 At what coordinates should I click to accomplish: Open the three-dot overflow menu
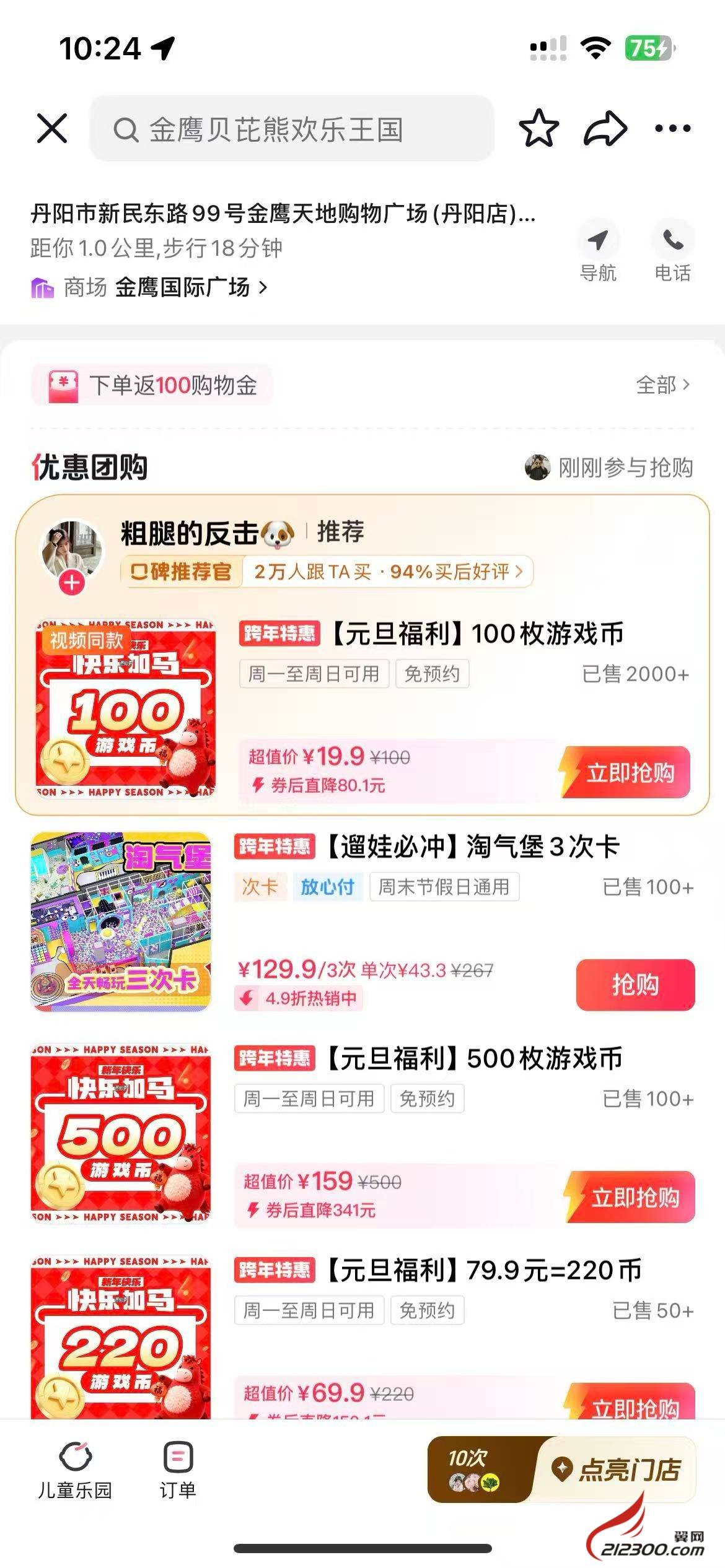(672, 129)
